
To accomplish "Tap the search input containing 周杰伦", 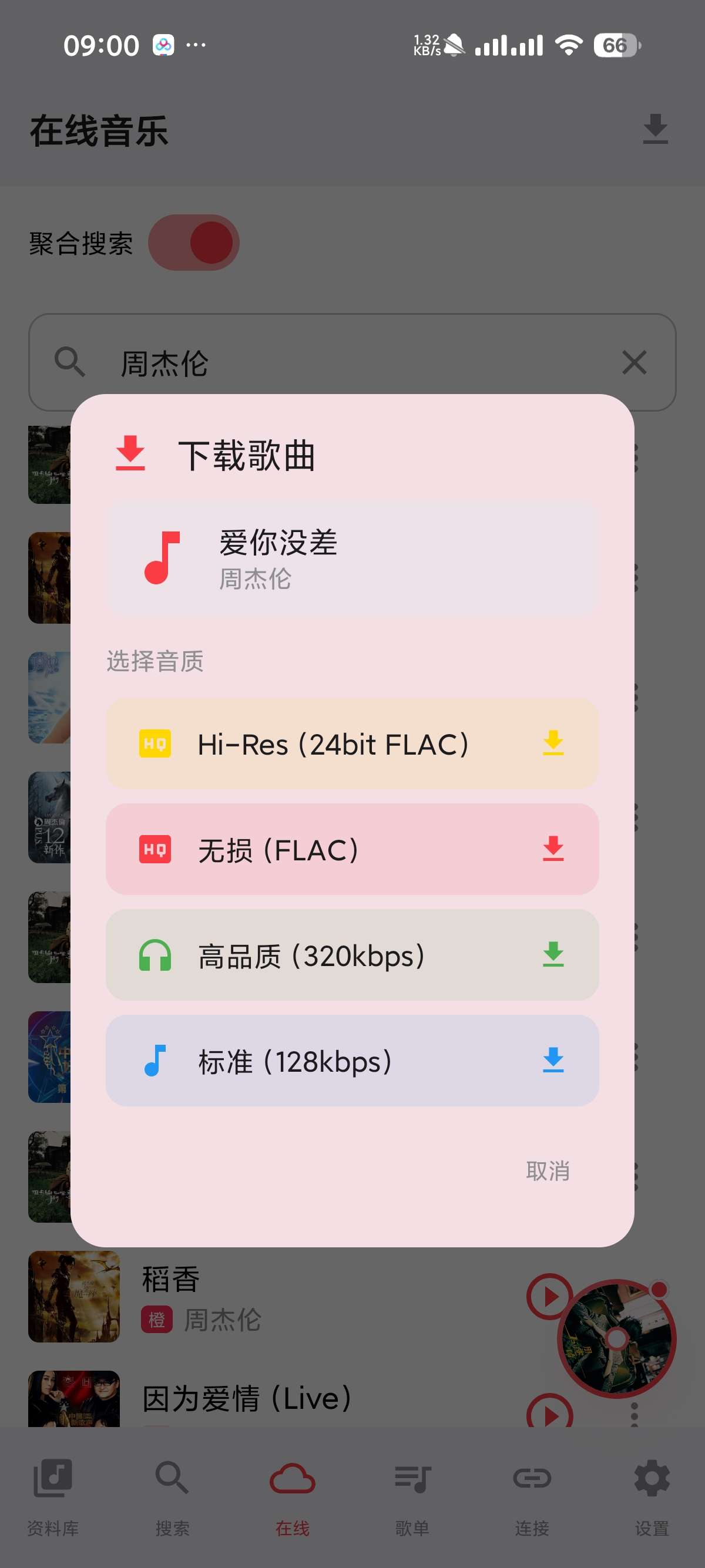I will (x=304, y=362).
